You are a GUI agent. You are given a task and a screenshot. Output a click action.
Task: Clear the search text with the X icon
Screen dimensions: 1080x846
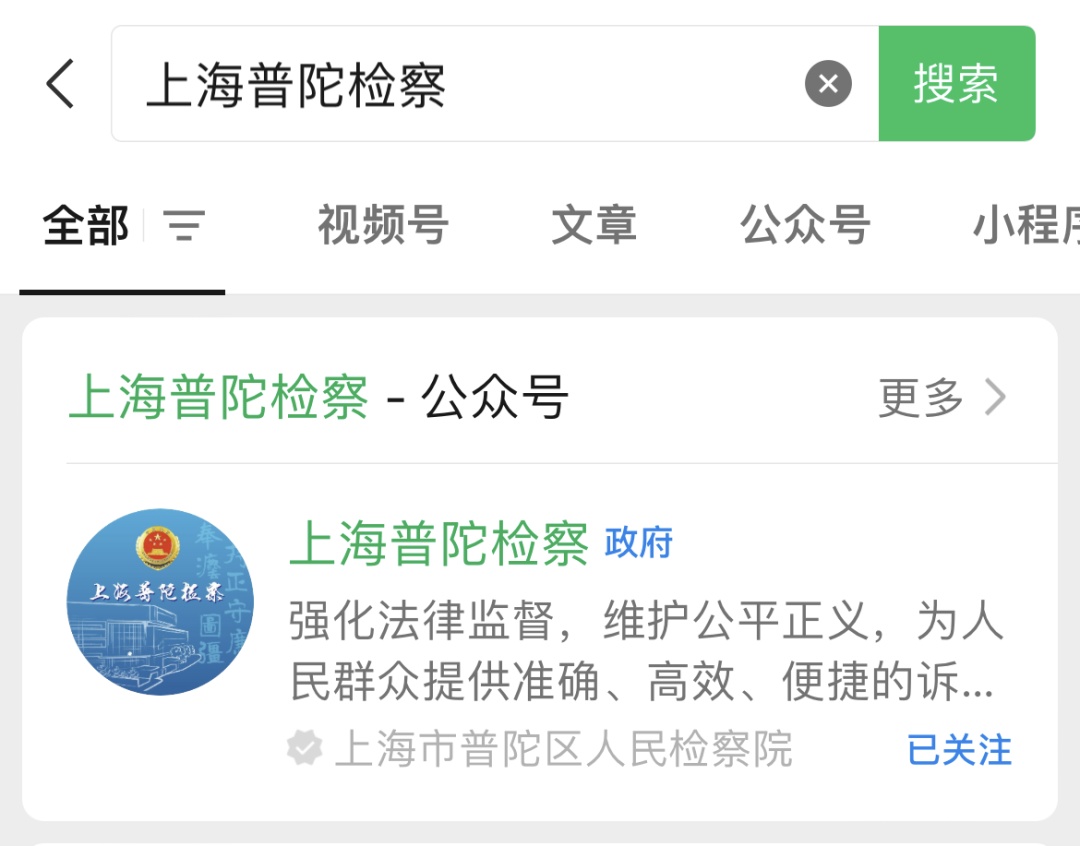(828, 83)
